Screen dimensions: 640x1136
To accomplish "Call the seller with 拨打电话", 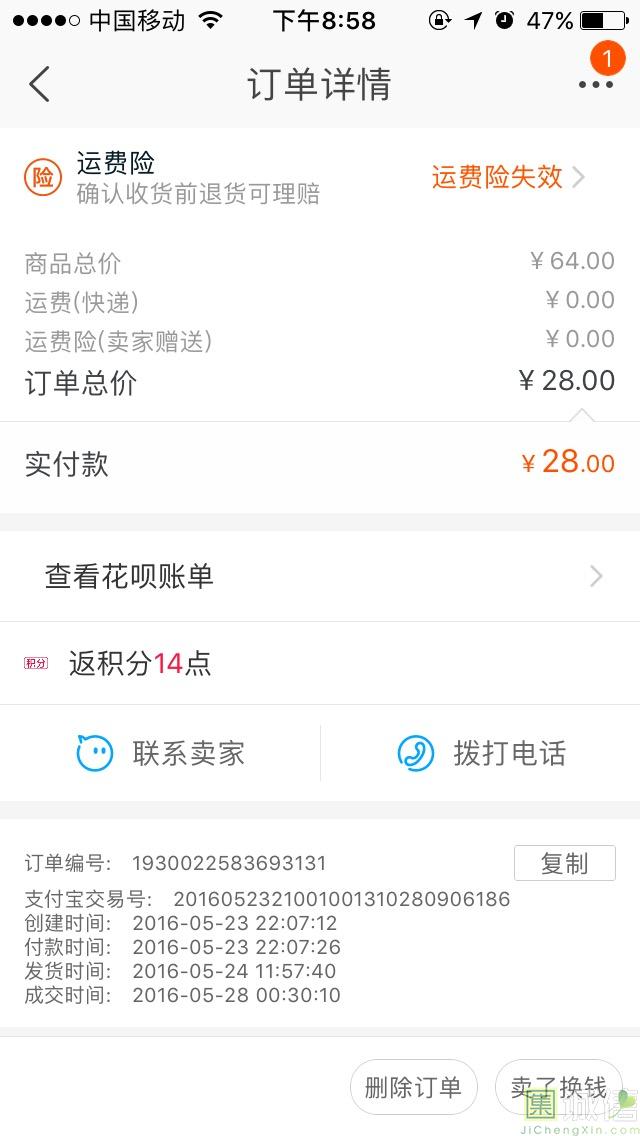I will point(481,753).
